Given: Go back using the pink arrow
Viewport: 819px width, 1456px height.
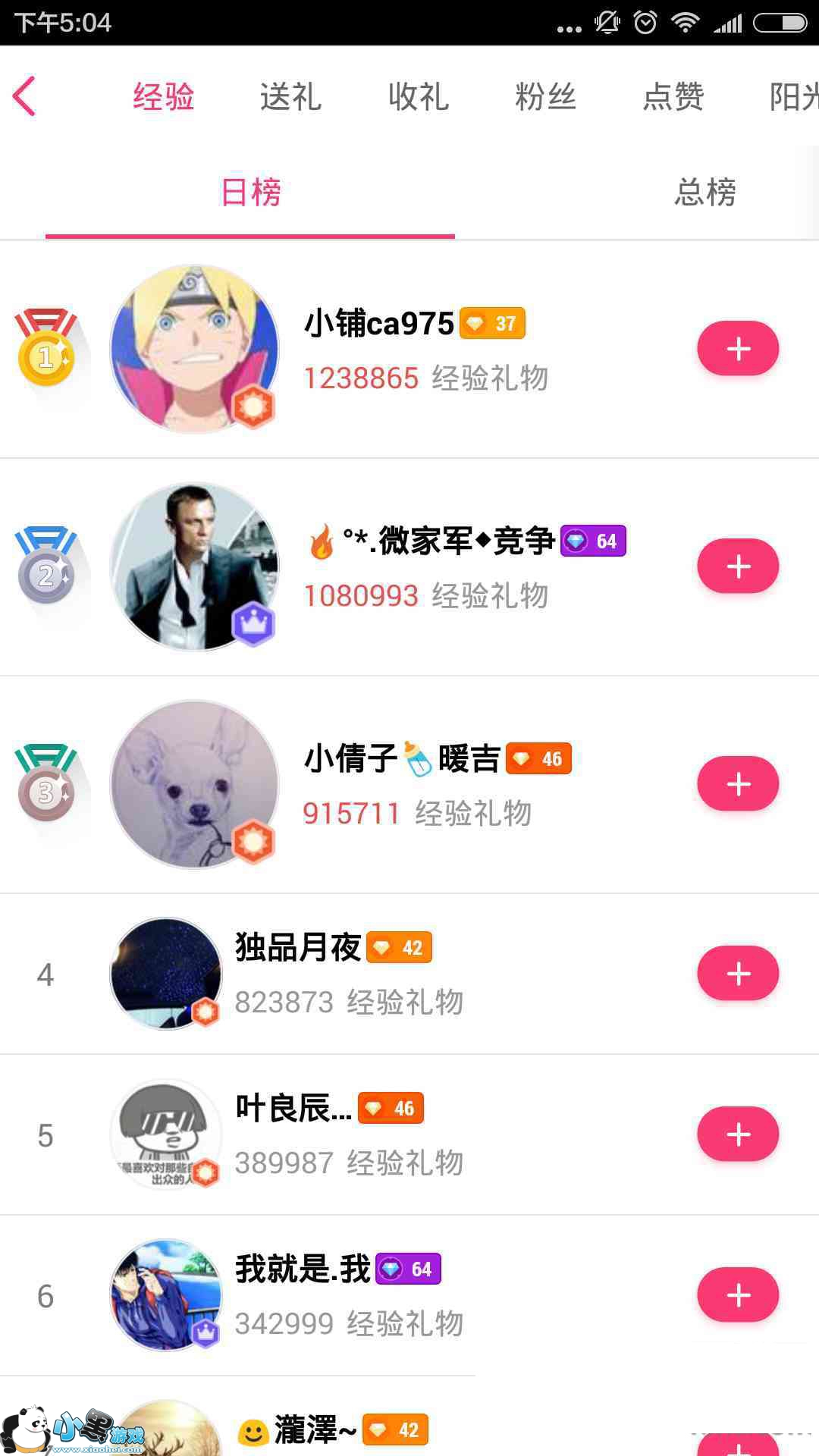Looking at the screenshot, I should pyautogui.click(x=25, y=96).
